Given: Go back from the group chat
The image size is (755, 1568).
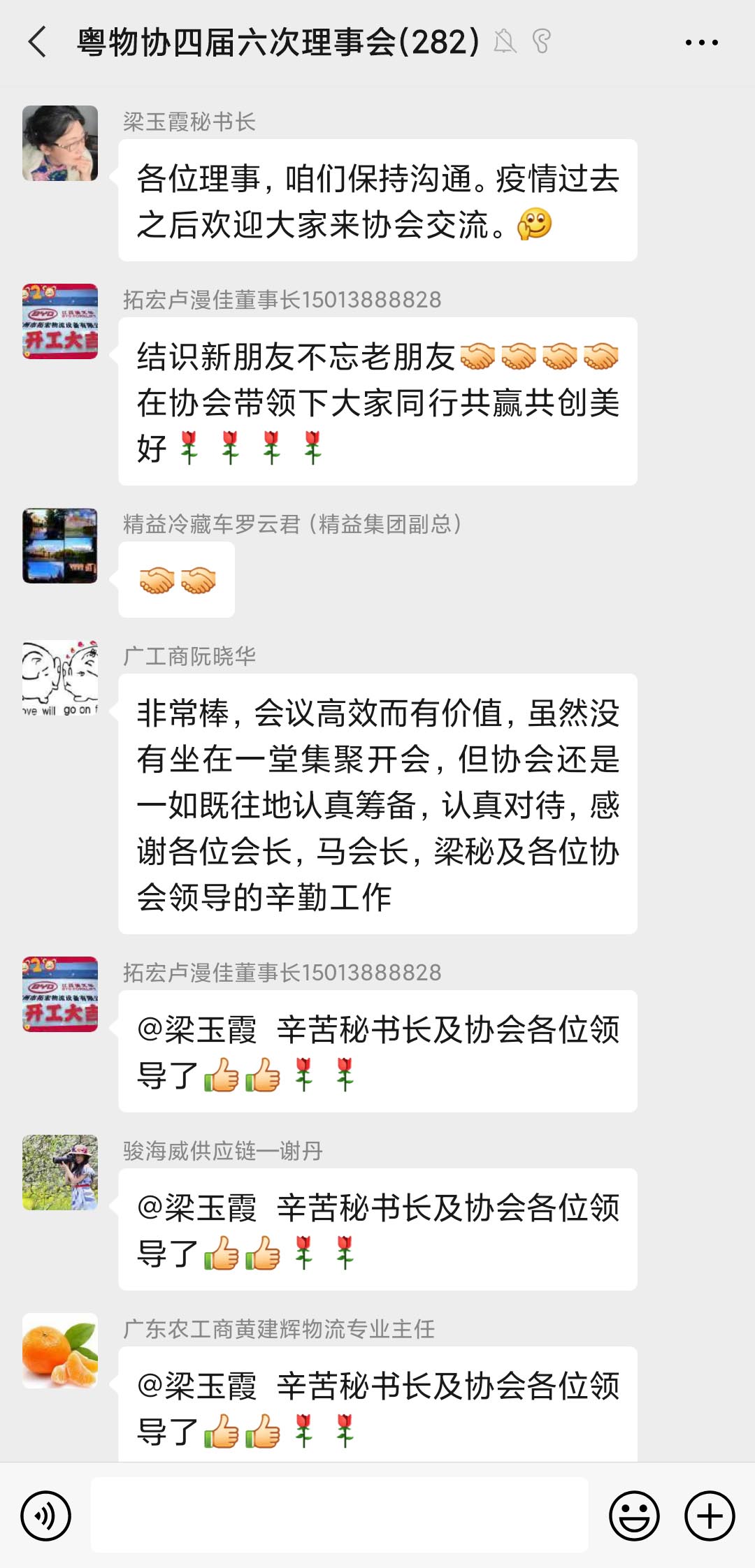Looking at the screenshot, I should pyautogui.click(x=38, y=42).
